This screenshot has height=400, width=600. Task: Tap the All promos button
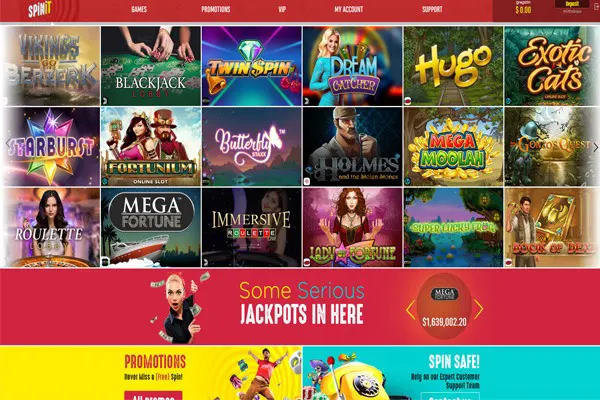point(153,396)
